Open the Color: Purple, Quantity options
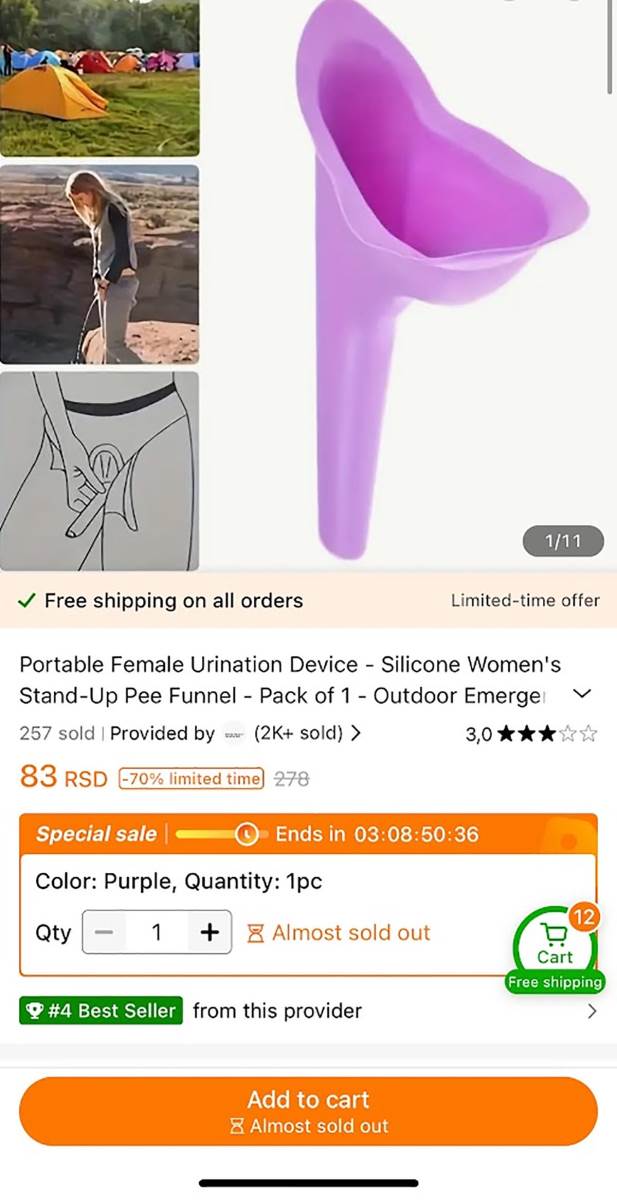Viewport: 617px width, 1200px height. (179, 882)
